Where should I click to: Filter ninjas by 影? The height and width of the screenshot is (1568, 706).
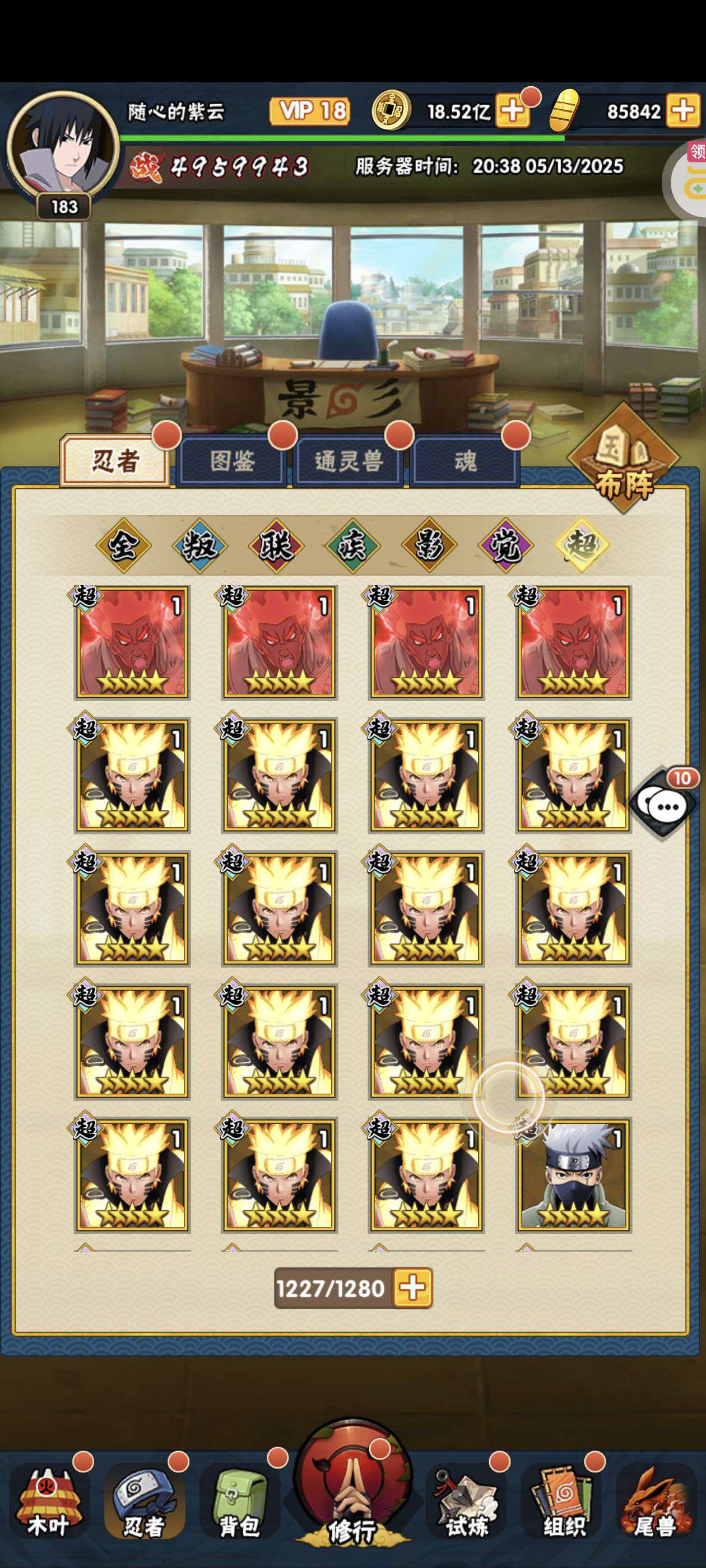[429, 545]
